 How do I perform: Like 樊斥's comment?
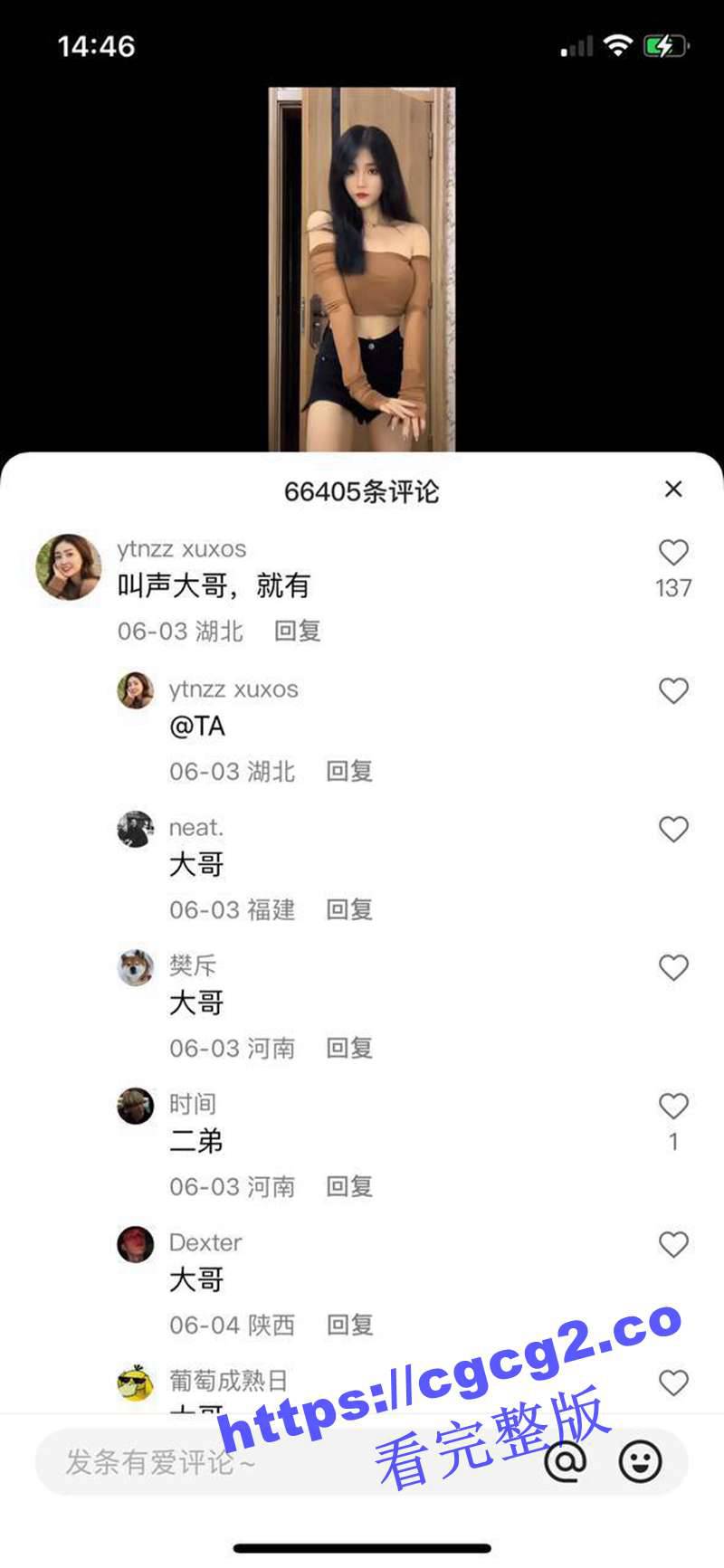[x=673, y=968]
